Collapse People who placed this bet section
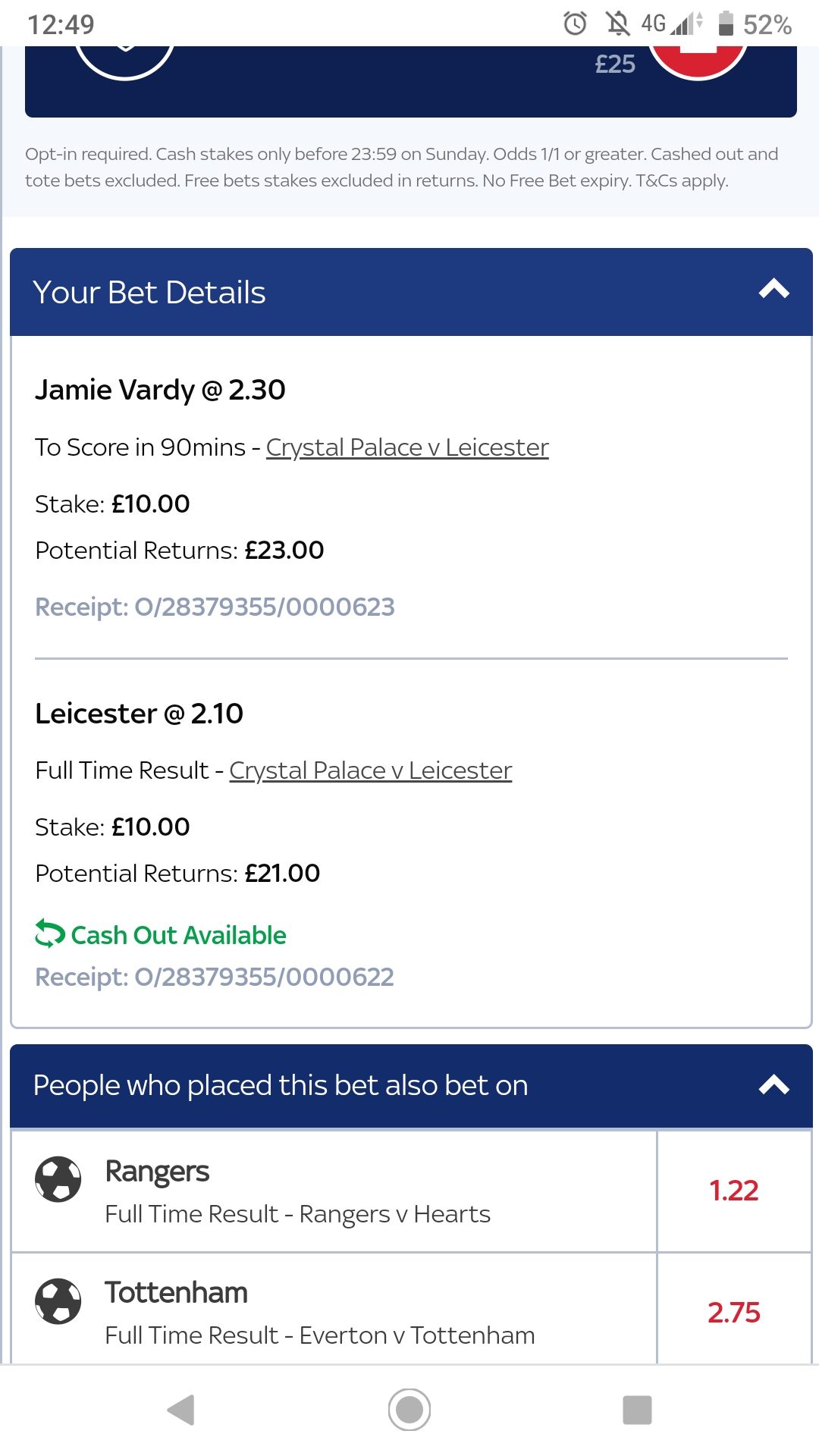Viewport: 819px width, 1456px height. tap(774, 1085)
